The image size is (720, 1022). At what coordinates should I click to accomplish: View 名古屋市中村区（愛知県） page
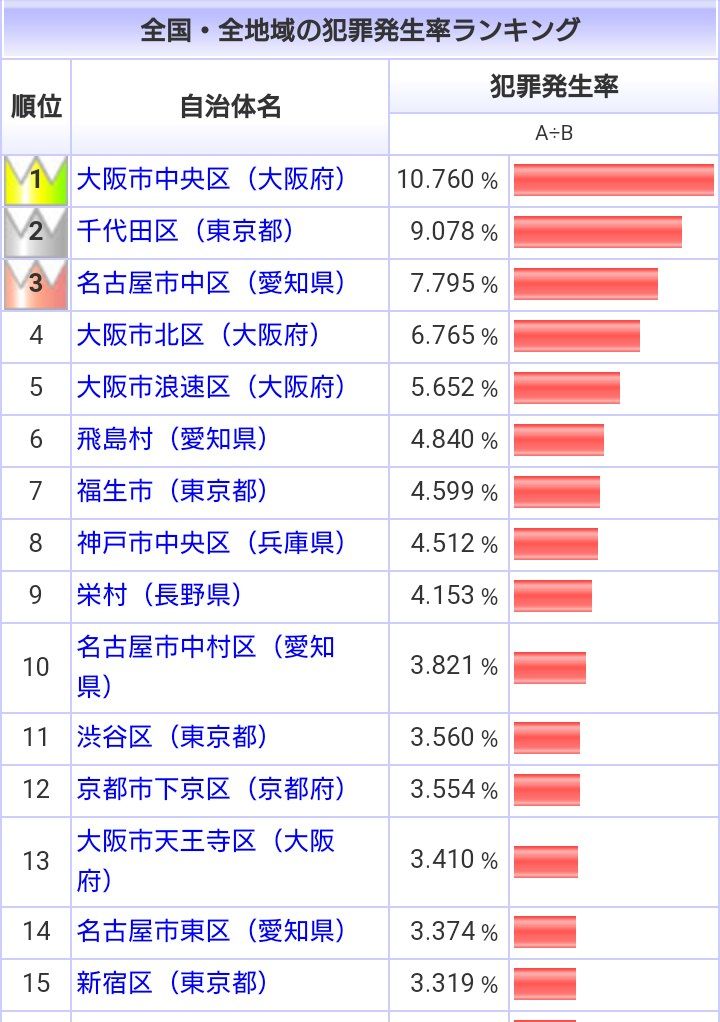tap(205, 648)
